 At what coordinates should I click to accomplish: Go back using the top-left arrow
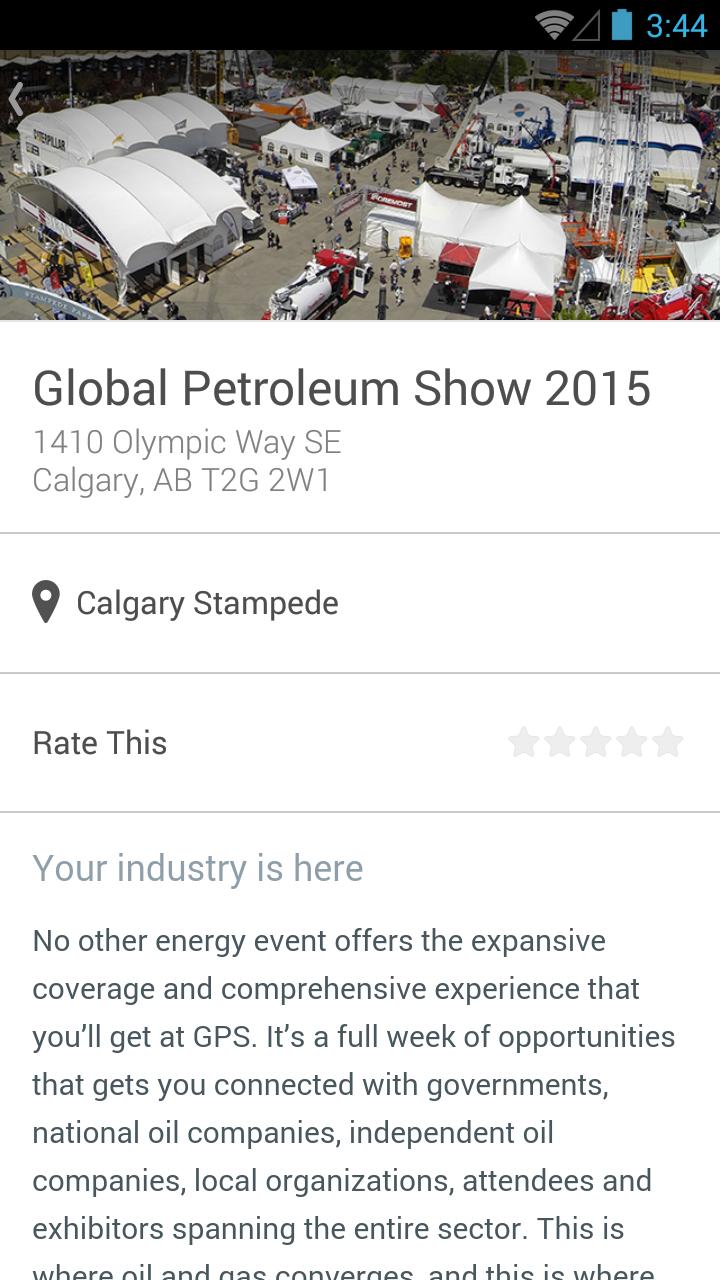[16, 100]
